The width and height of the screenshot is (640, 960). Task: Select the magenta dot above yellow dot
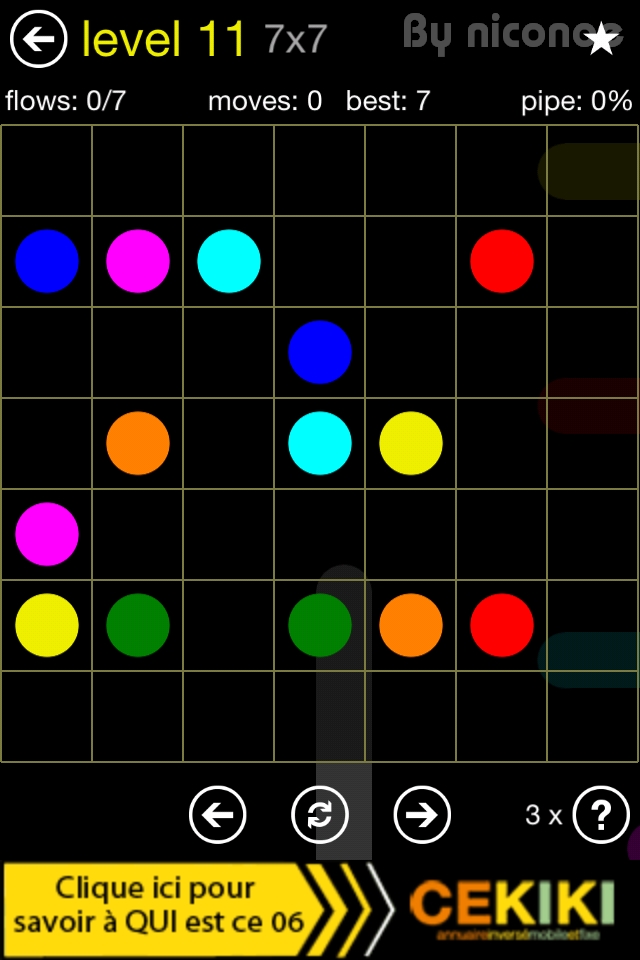pyautogui.click(x=47, y=534)
